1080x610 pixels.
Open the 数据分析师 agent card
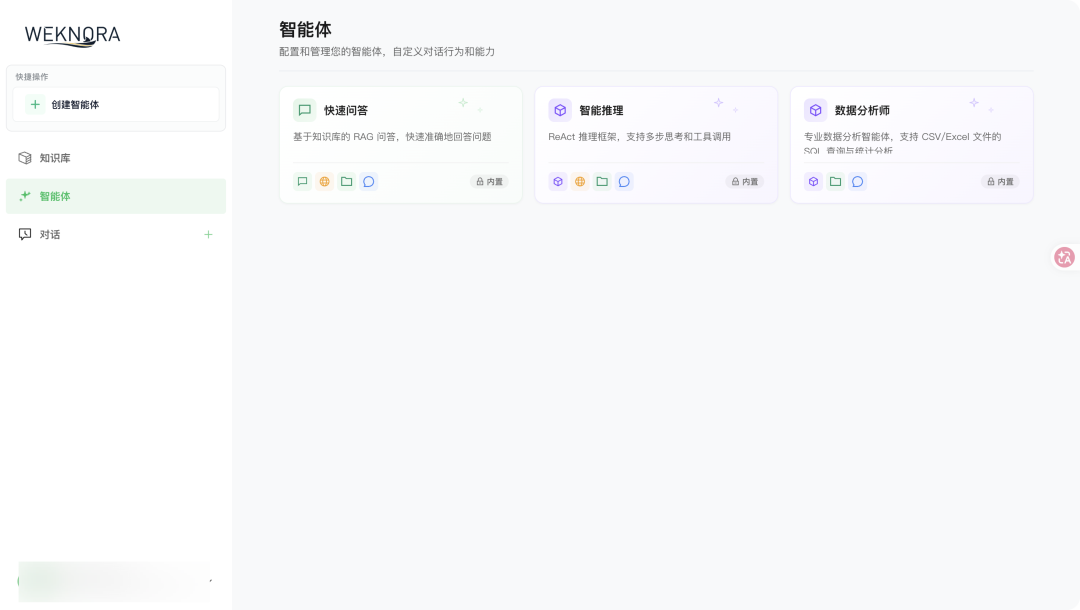(x=910, y=130)
